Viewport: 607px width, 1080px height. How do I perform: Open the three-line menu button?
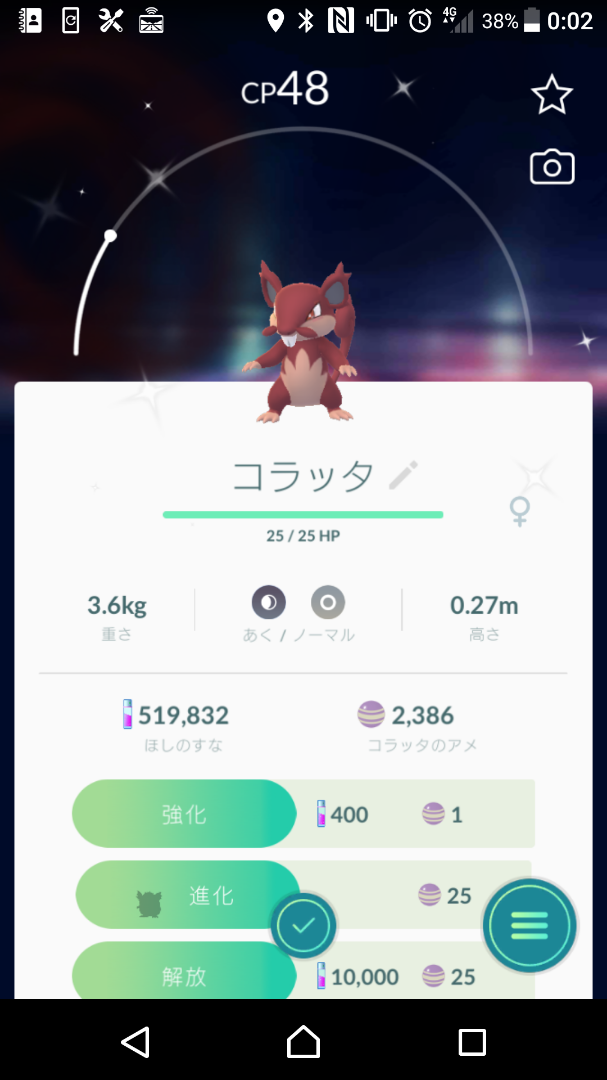point(529,926)
